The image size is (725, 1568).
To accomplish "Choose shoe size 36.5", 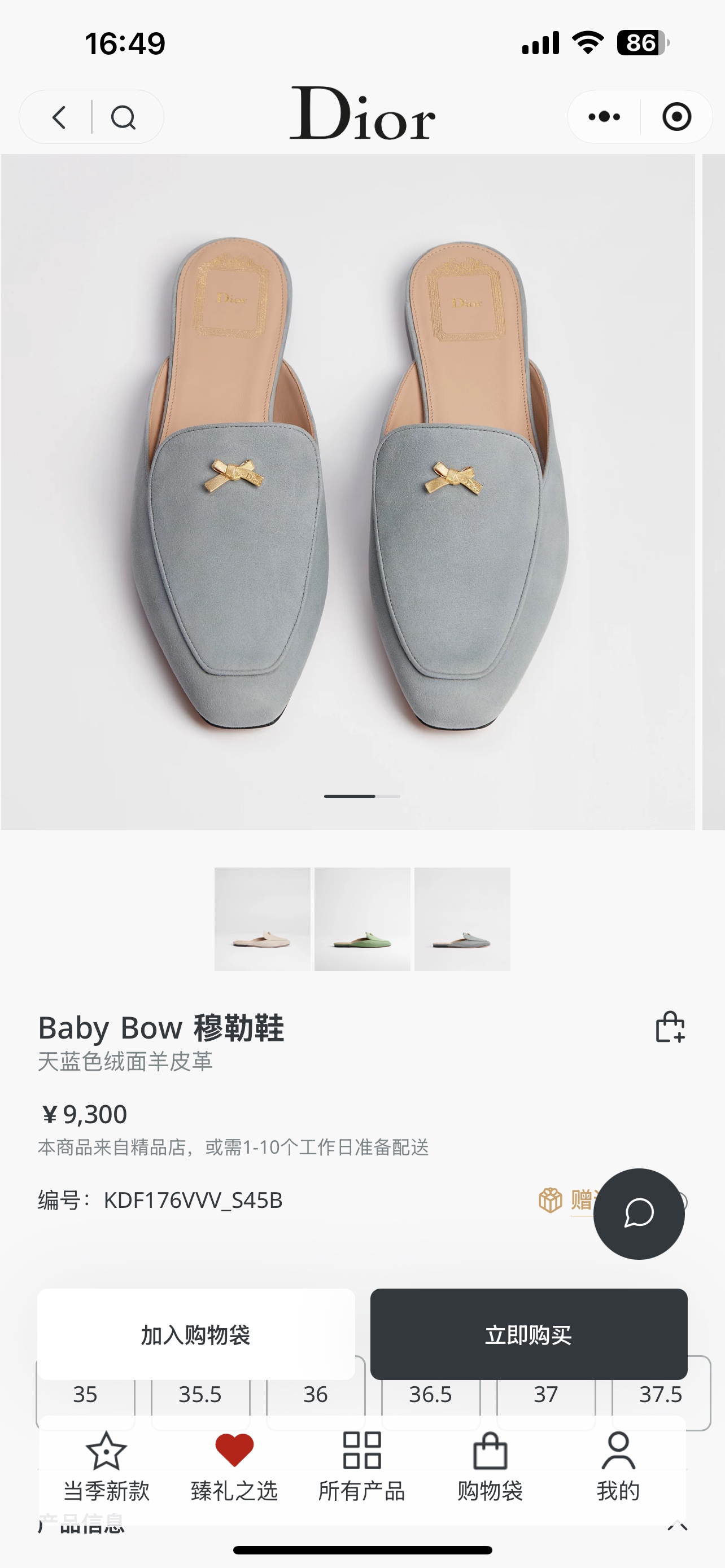I will (x=430, y=1395).
